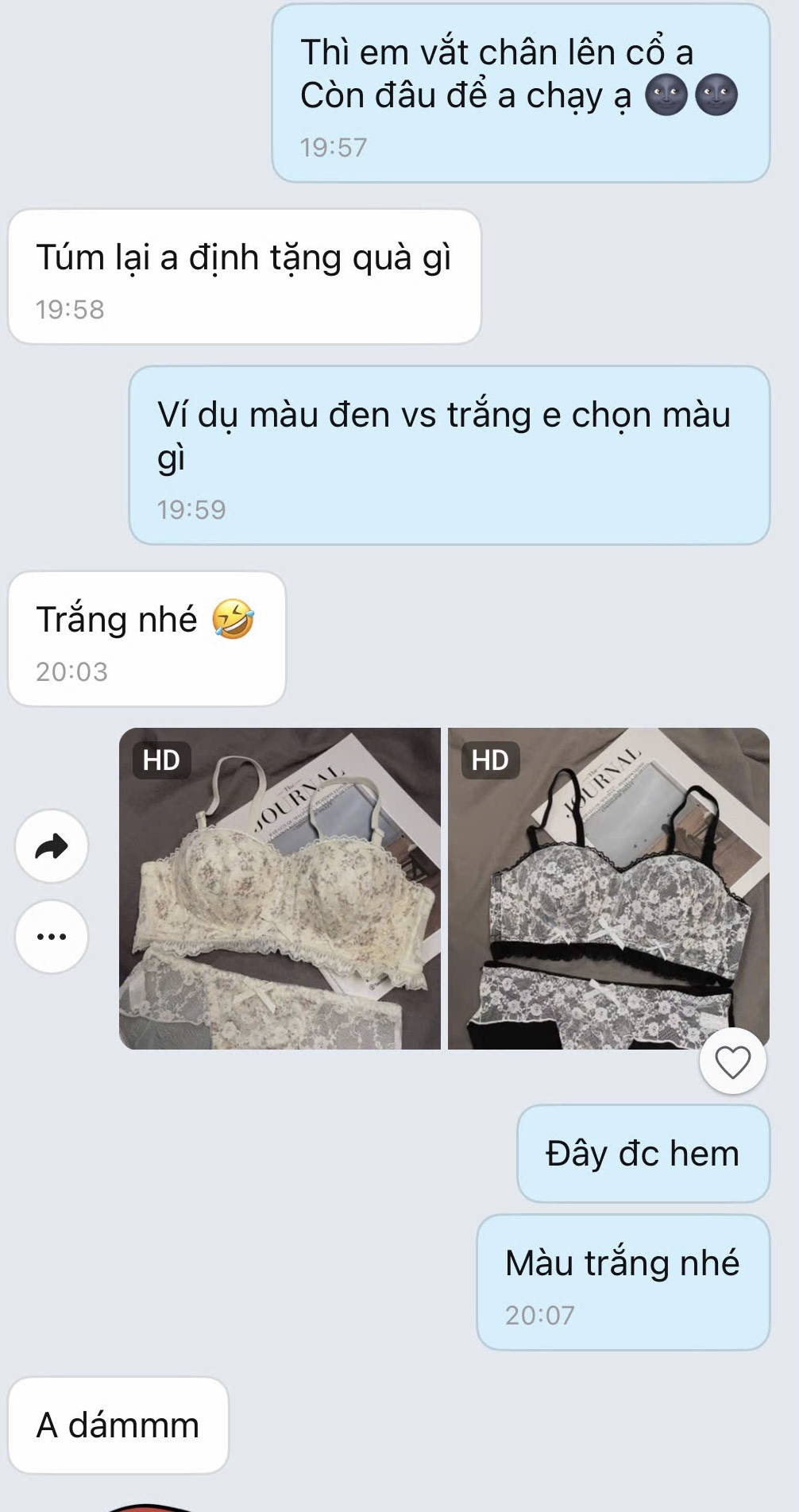Open the three-dot options beside the photos
This screenshot has height=1512, width=799.
pos(52,936)
